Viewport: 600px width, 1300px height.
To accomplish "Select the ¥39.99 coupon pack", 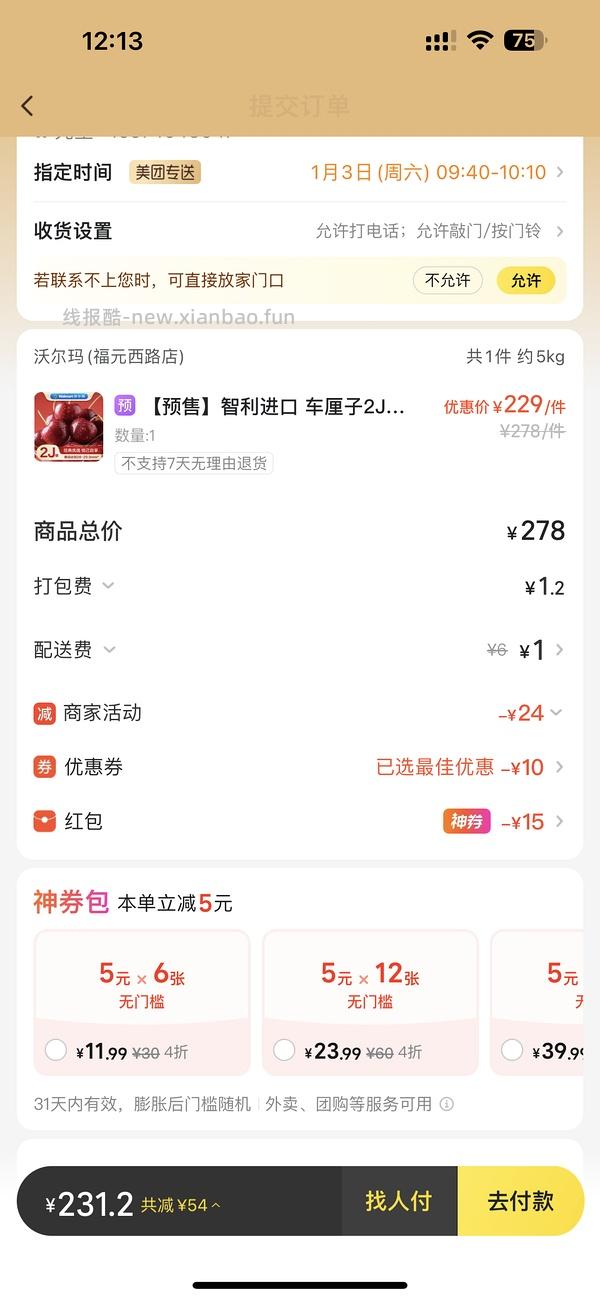I will click(x=512, y=1050).
